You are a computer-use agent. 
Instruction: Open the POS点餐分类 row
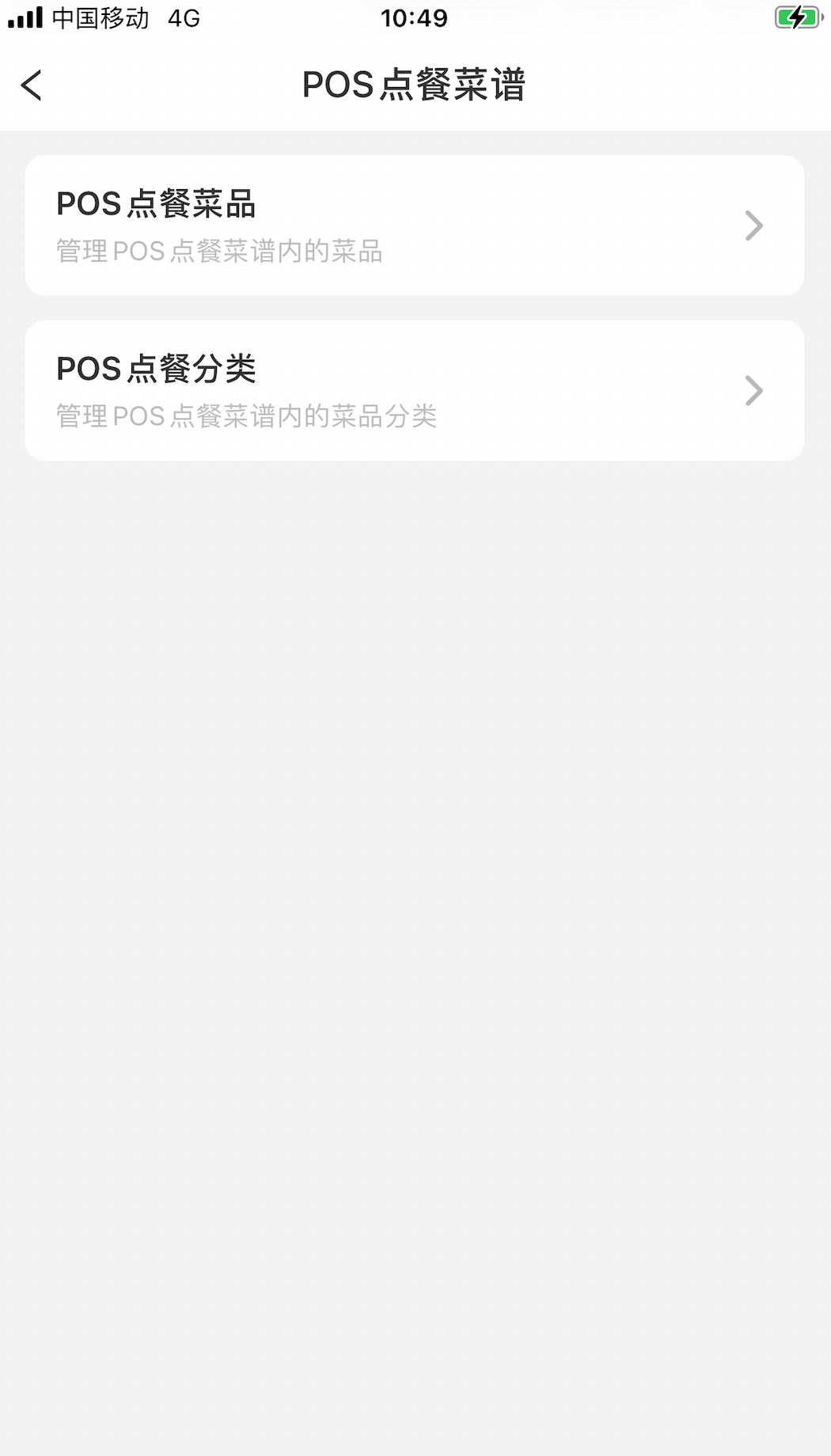(x=414, y=390)
